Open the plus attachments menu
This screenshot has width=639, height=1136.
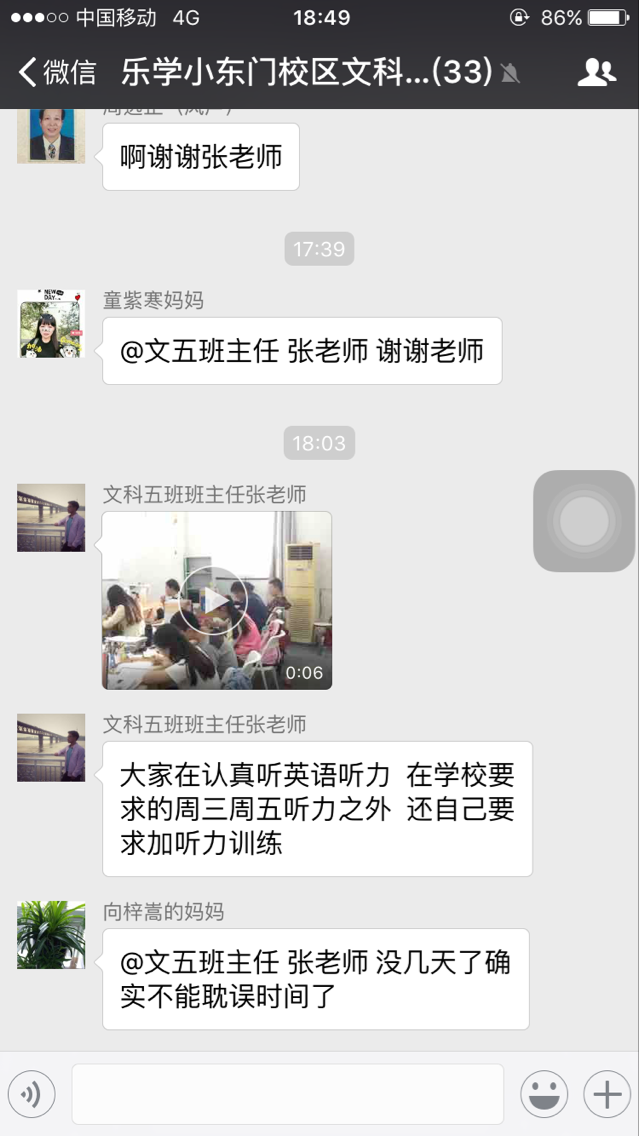click(x=607, y=1095)
